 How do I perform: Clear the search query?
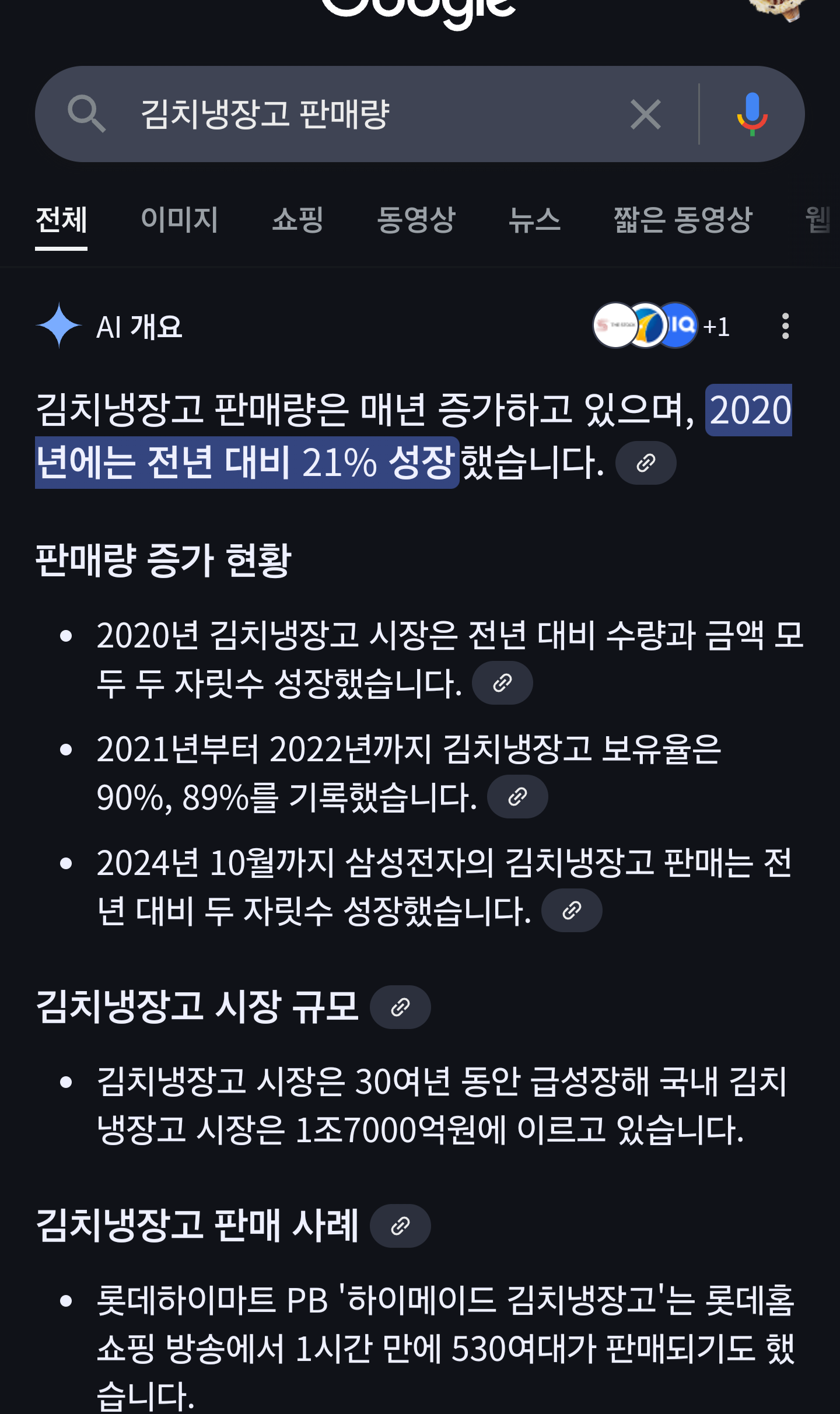point(645,114)
